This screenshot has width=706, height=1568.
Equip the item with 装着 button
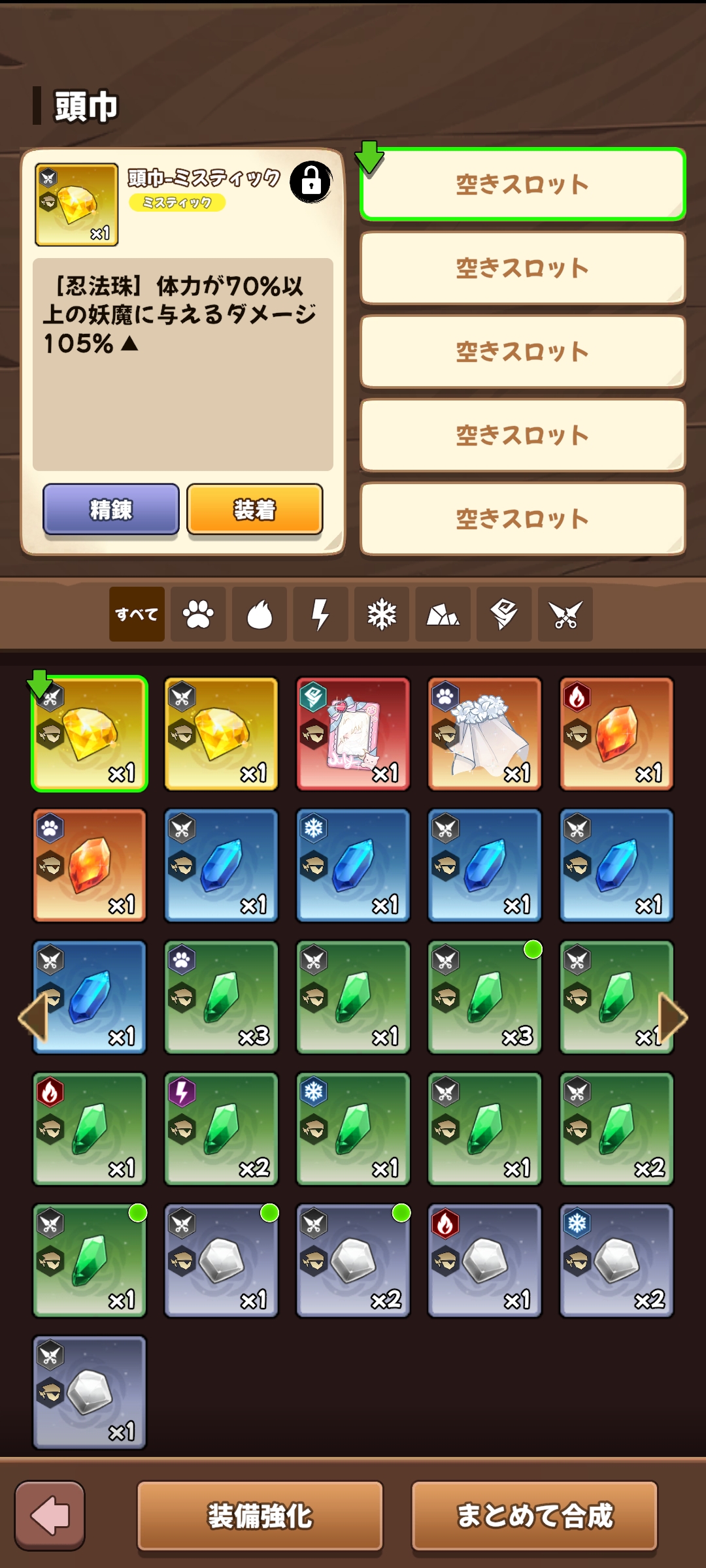click(255, 509)
